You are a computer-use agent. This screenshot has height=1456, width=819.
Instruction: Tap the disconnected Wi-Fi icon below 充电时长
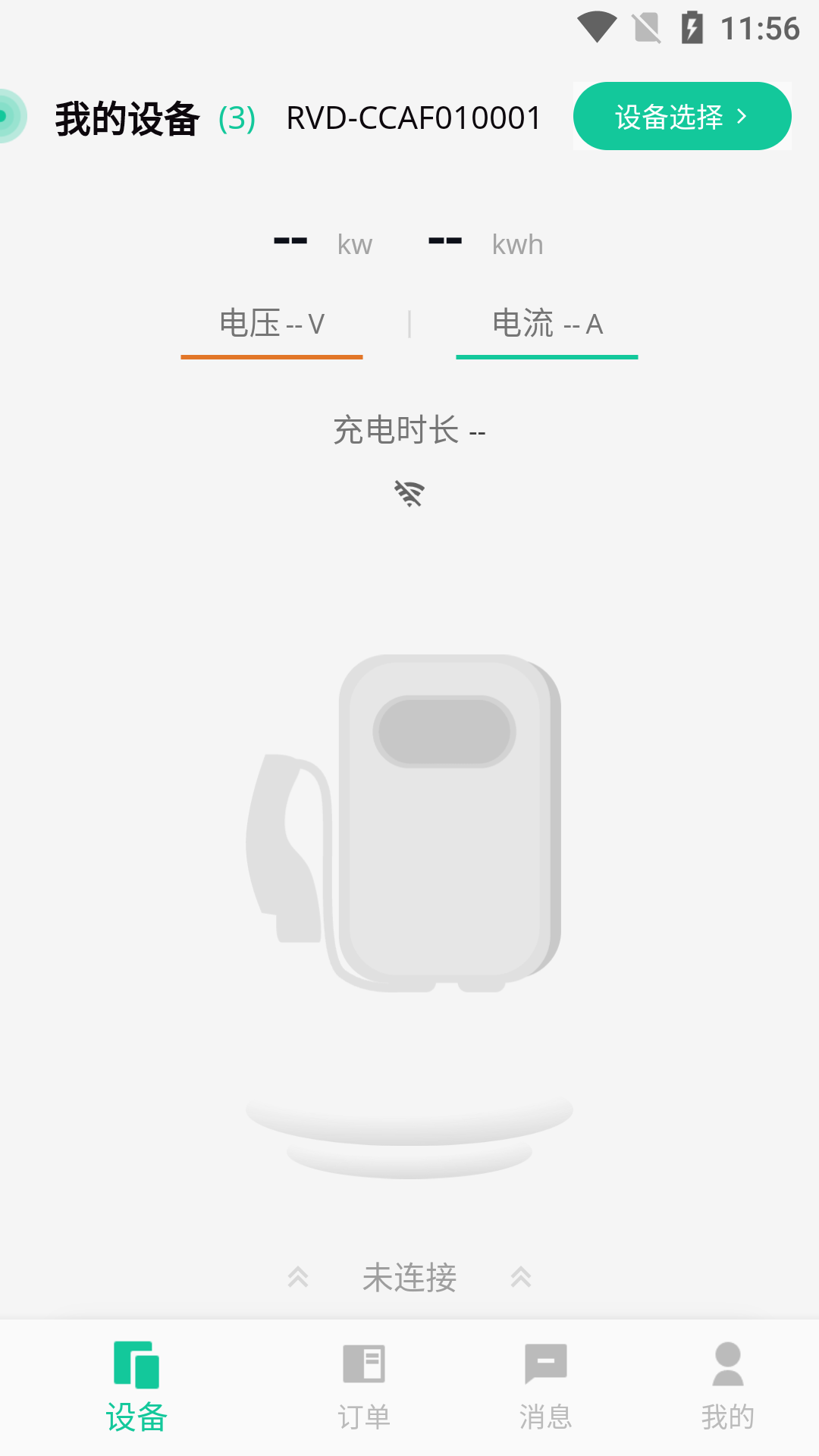(x=409, y=493)
